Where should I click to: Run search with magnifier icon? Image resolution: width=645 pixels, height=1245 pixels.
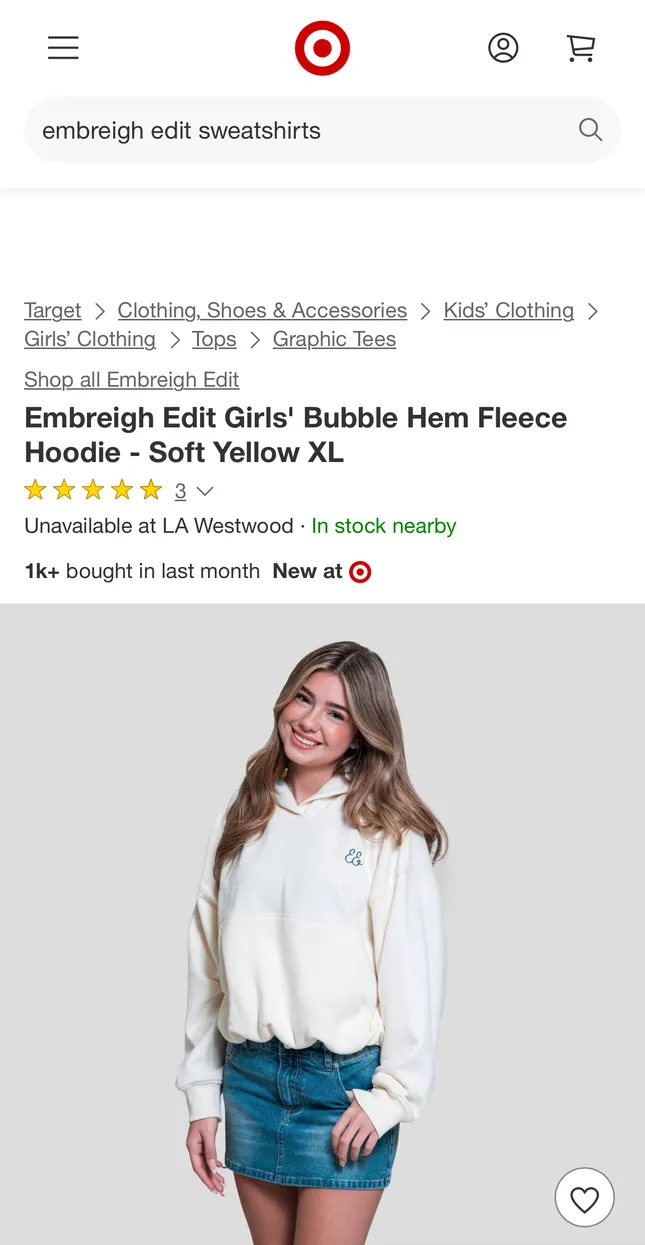click(x=591, y=130)
